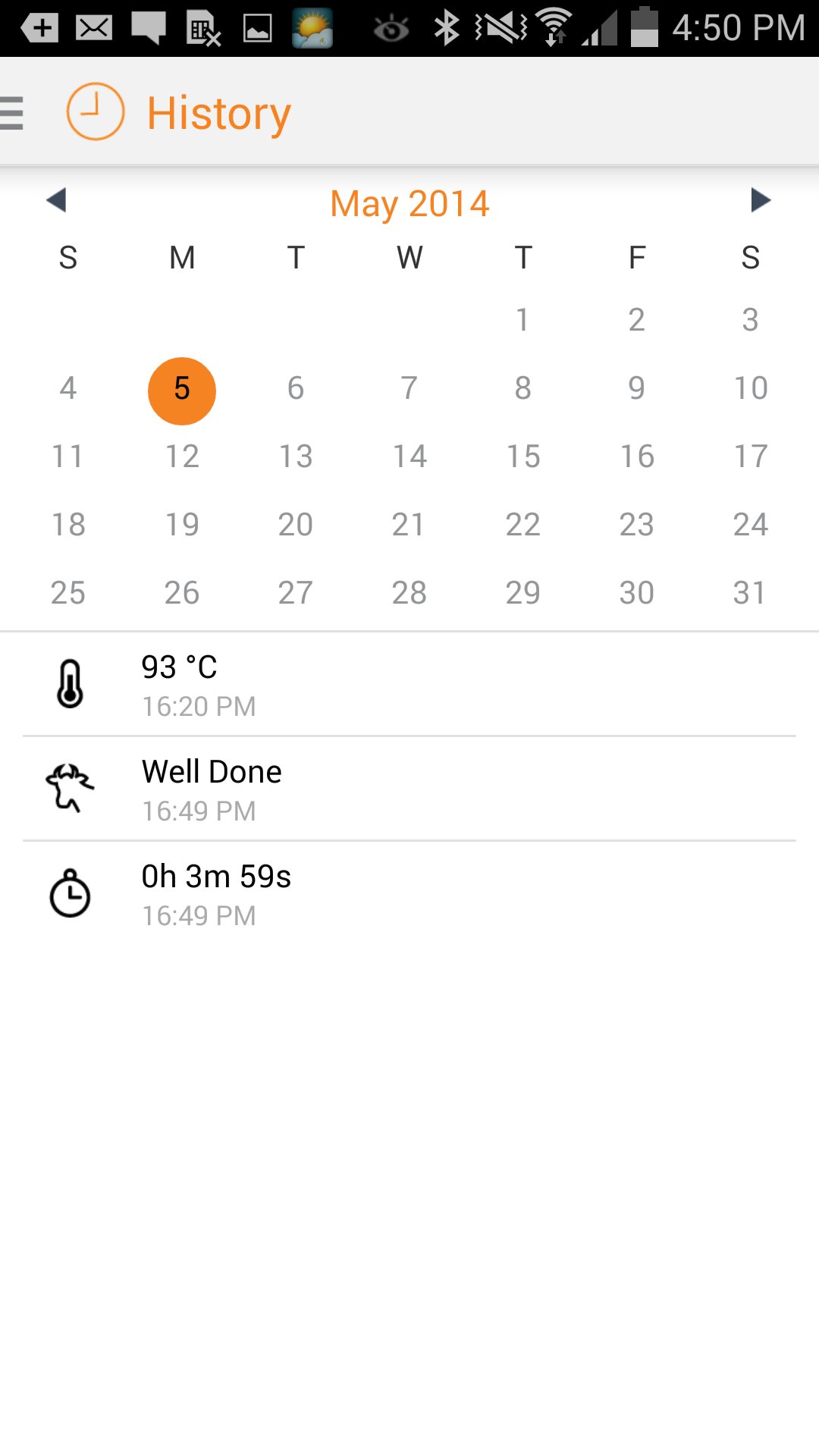Pick May 1 in the calendar
Viewport: 819px width, 1456px height.
coord(522,320)
